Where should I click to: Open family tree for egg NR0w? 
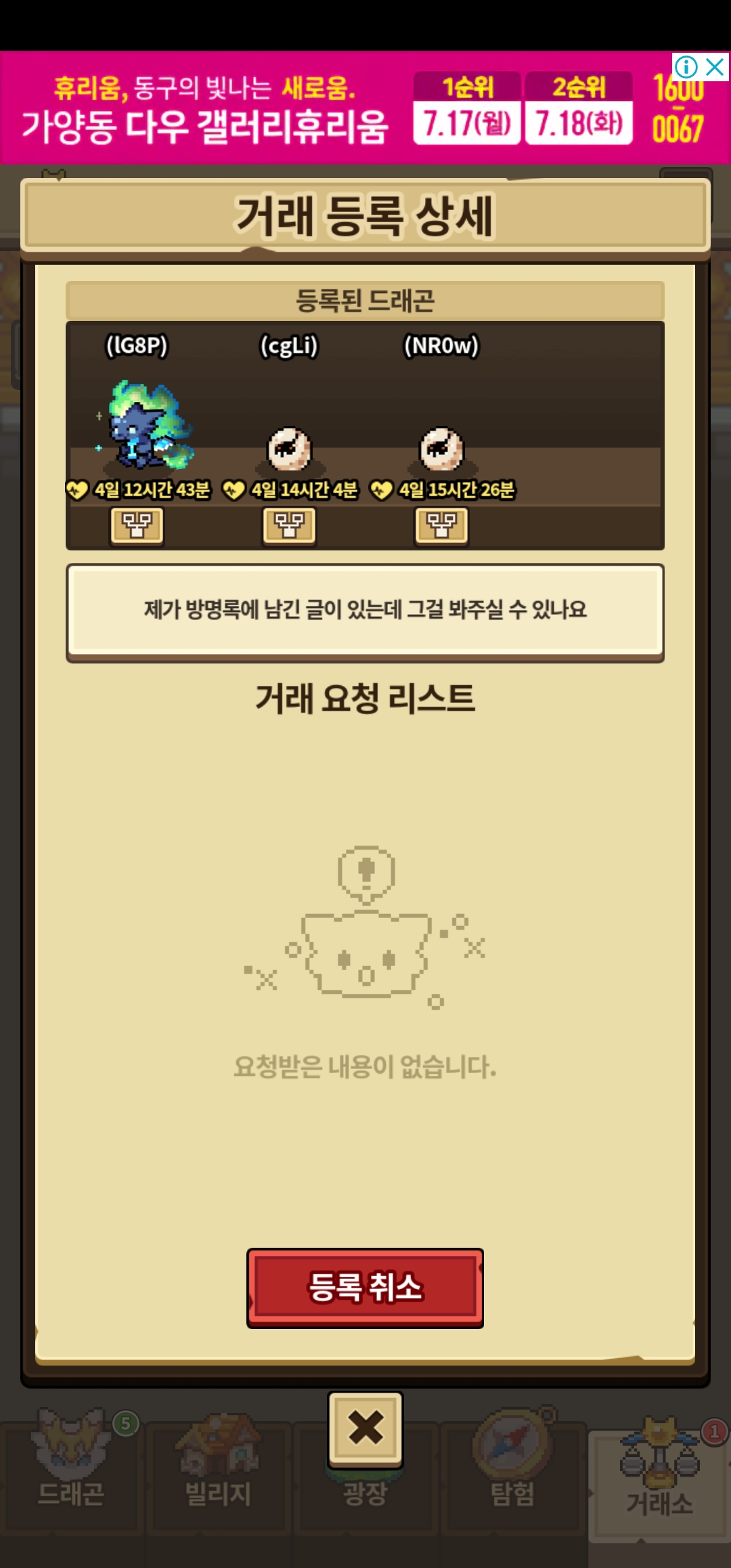click(x=441, y=525)
